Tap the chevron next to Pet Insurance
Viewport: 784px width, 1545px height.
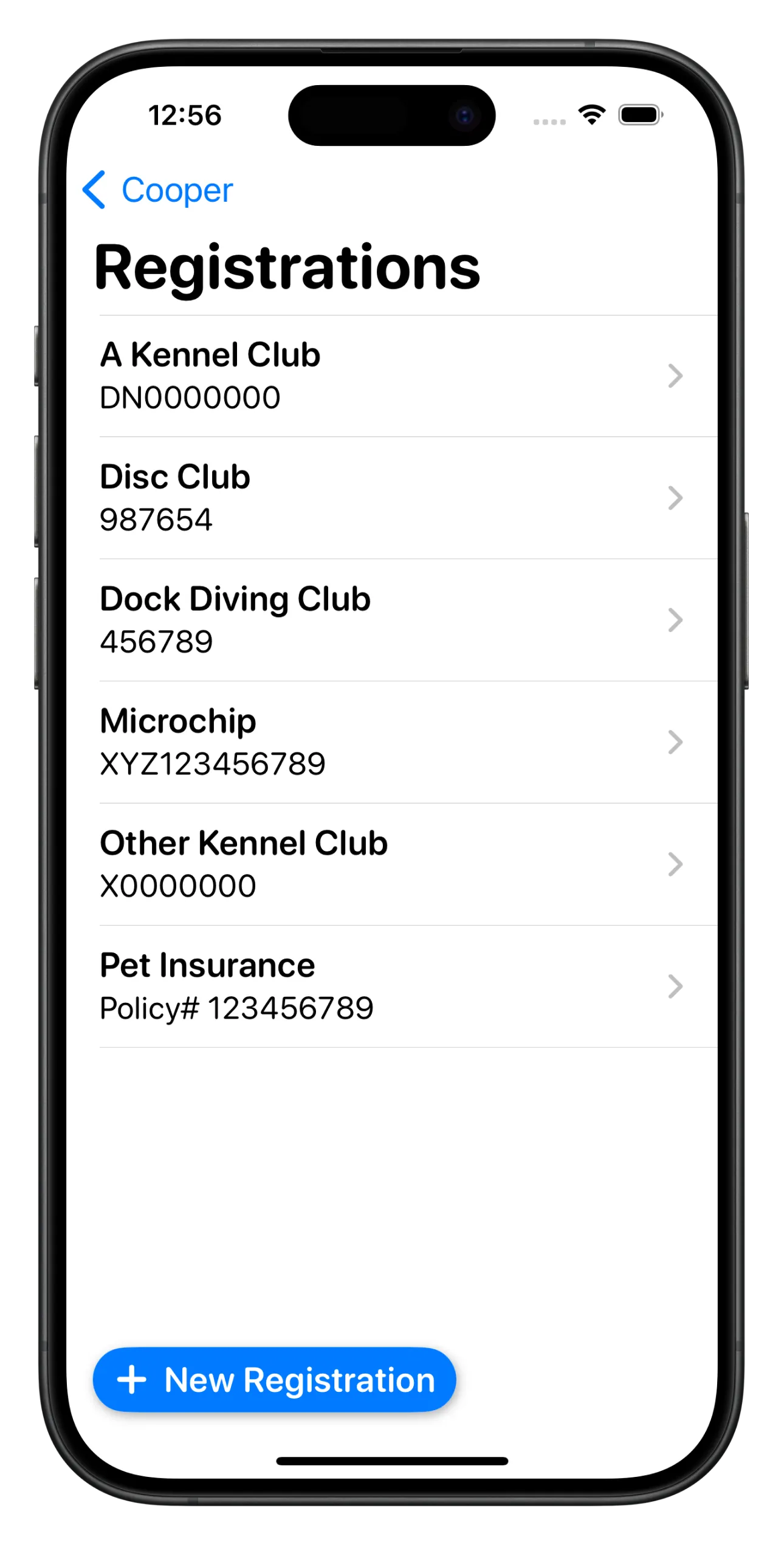[x=676, y=985]
